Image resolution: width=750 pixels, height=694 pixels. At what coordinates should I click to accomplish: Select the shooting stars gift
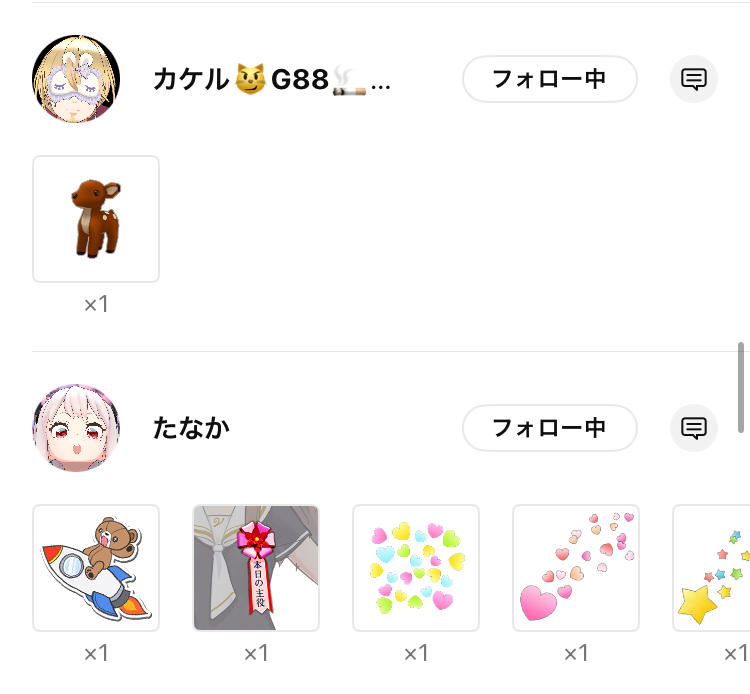click(x=712, y=568)
